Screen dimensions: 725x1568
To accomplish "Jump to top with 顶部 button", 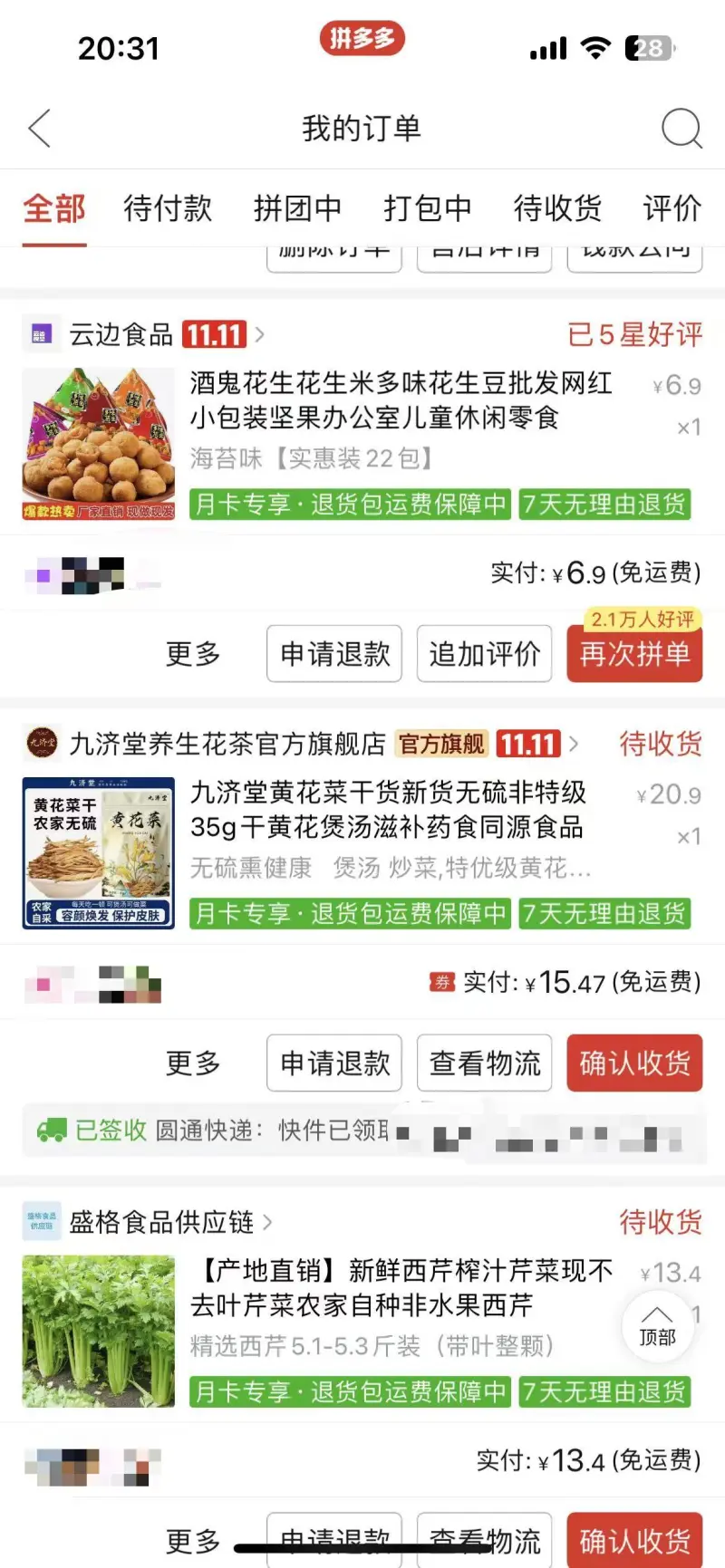I will click(x=657, y=1327).
